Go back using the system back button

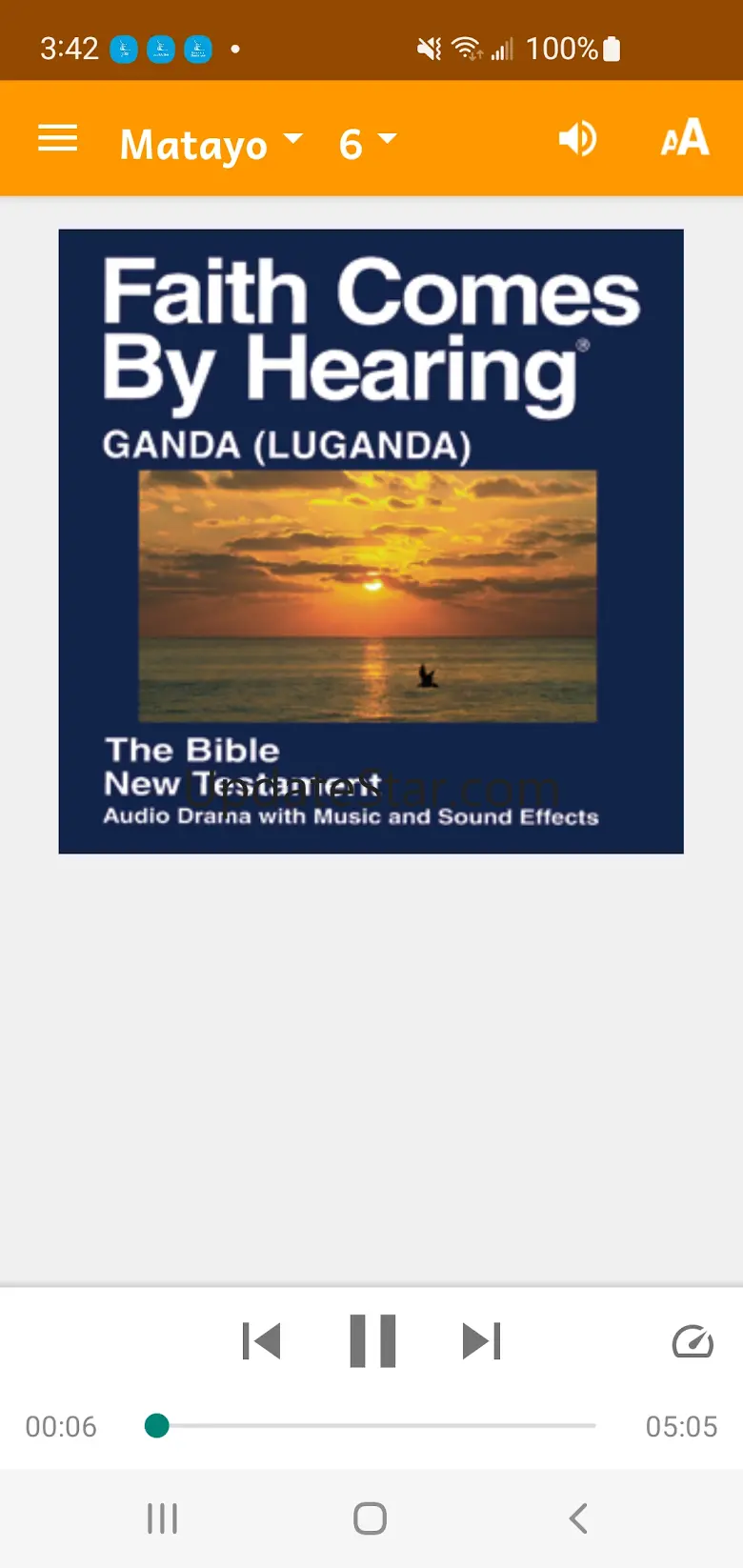(x=578, y=1518)
